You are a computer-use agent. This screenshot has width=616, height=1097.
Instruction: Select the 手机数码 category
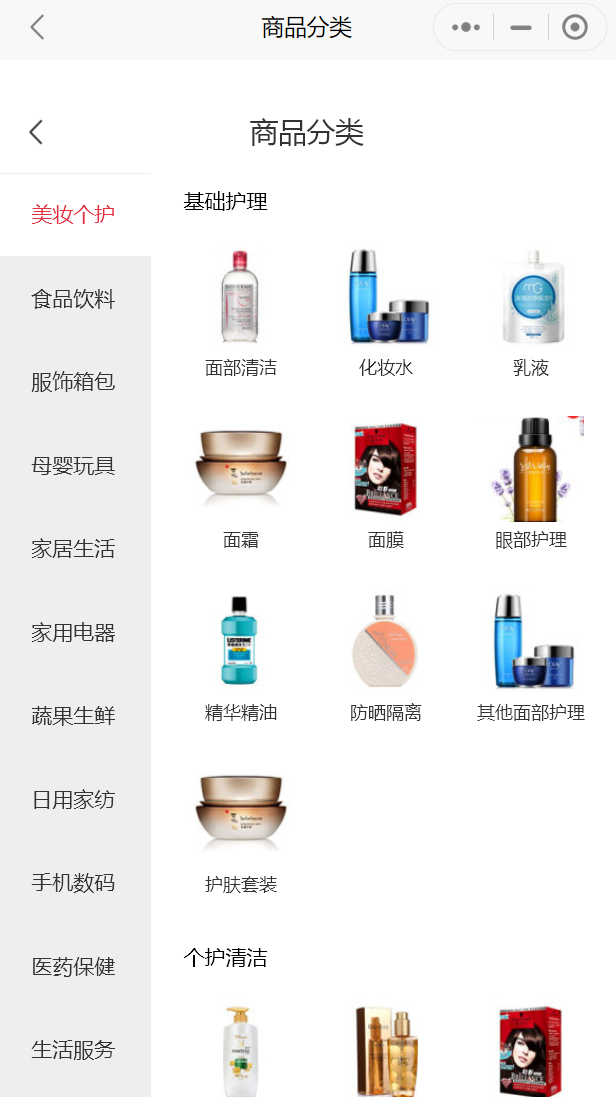pyautogui.click(x=73, y=882)
